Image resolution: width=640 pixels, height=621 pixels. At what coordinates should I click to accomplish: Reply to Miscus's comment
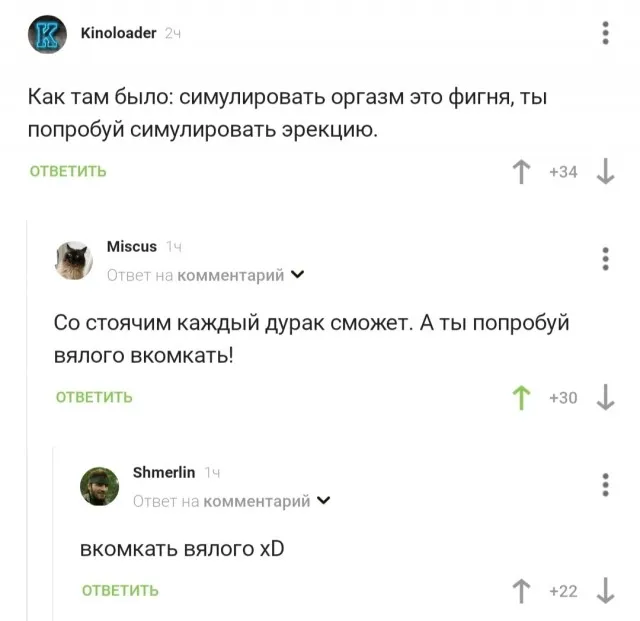coord(94,397)
